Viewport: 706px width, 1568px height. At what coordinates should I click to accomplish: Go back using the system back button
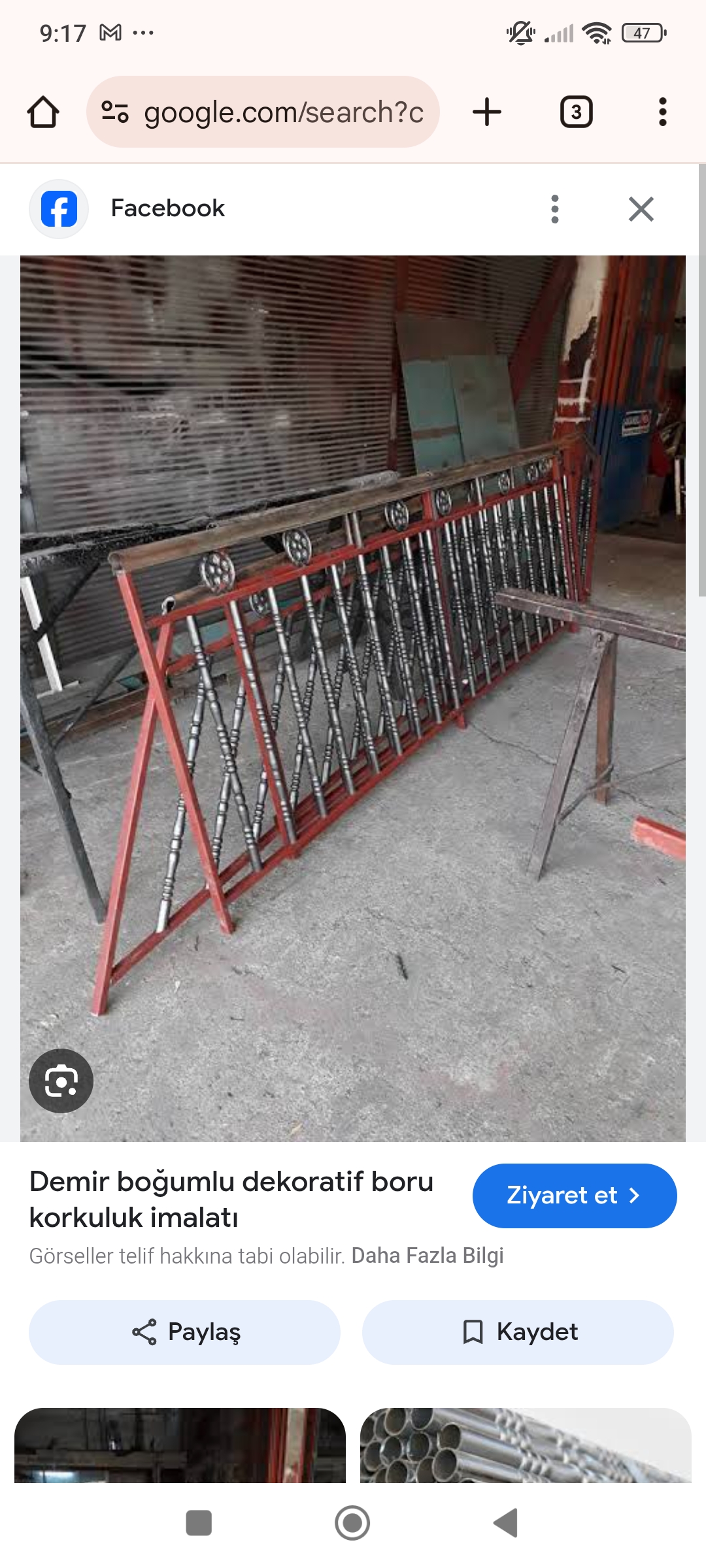tap(506, 1523)
